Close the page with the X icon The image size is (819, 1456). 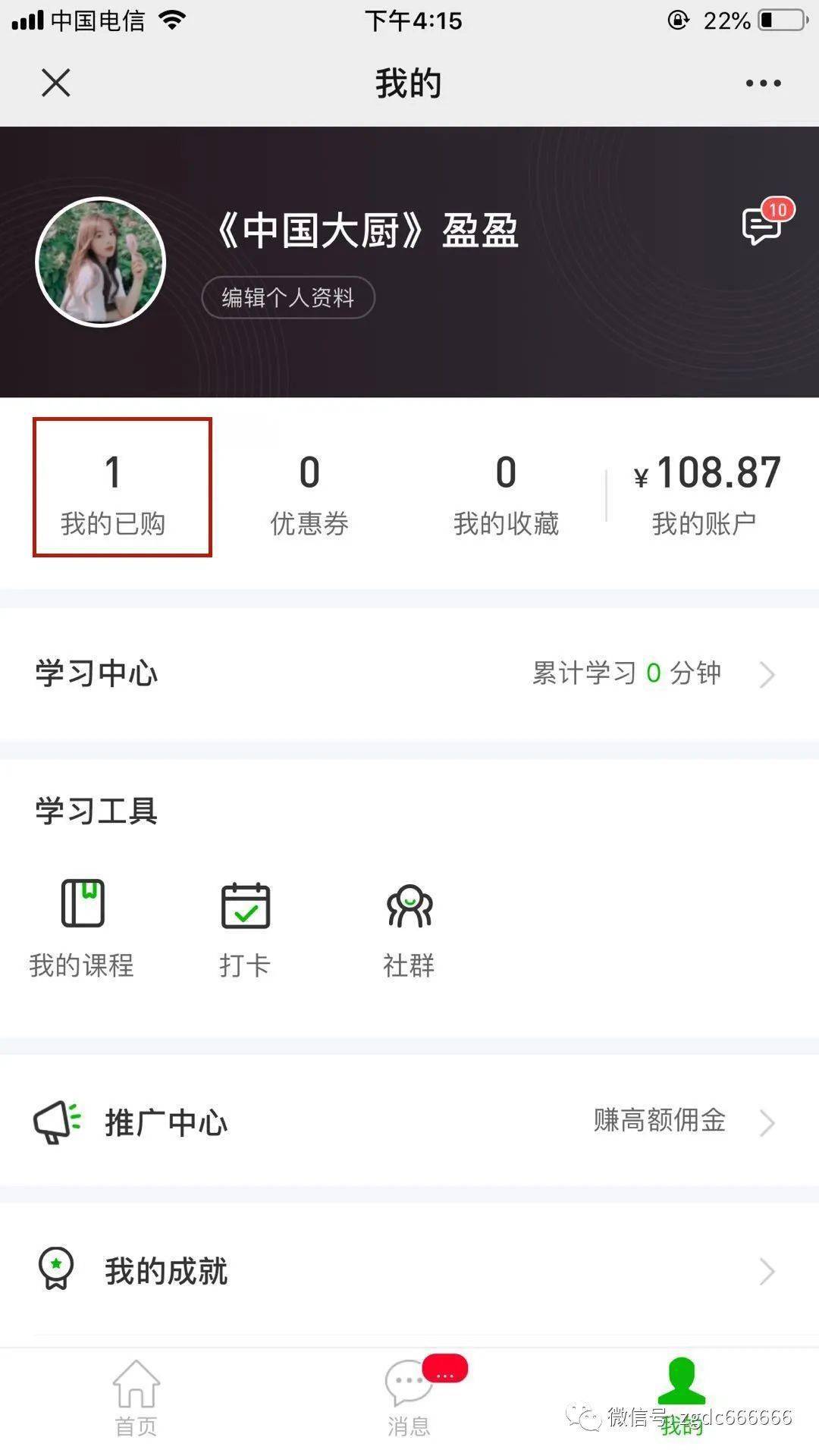pyautogui.click(x=55, y=83)
